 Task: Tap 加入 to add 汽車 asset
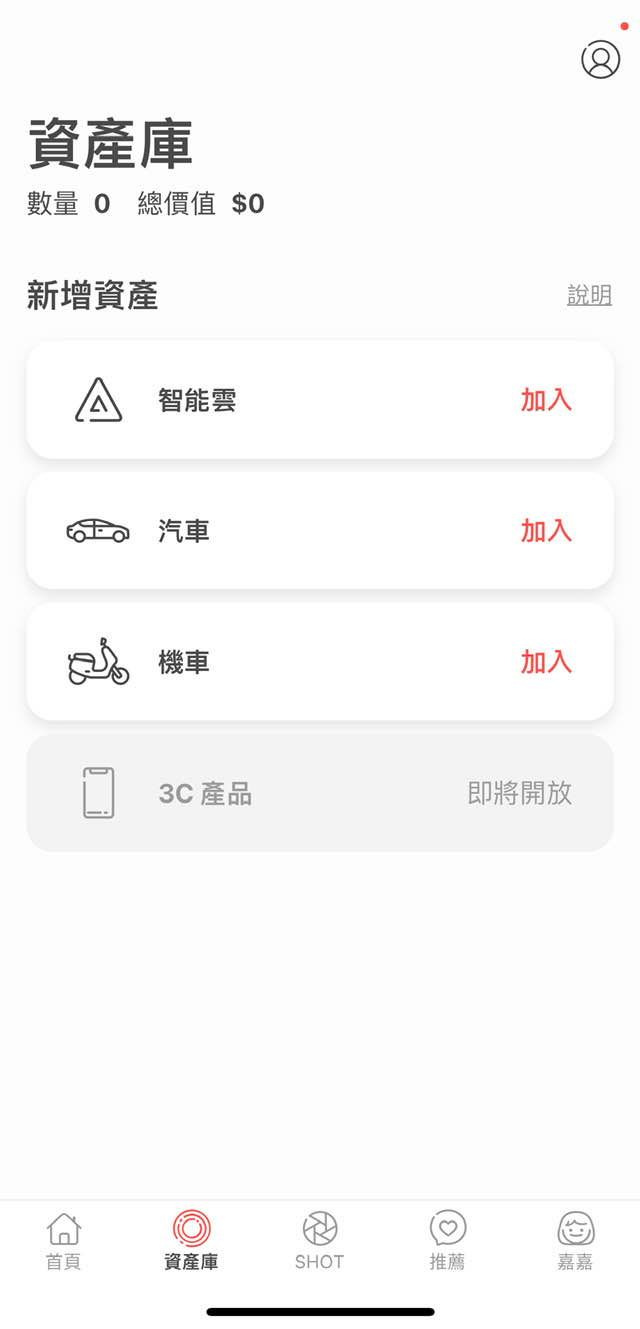(546, 531)
